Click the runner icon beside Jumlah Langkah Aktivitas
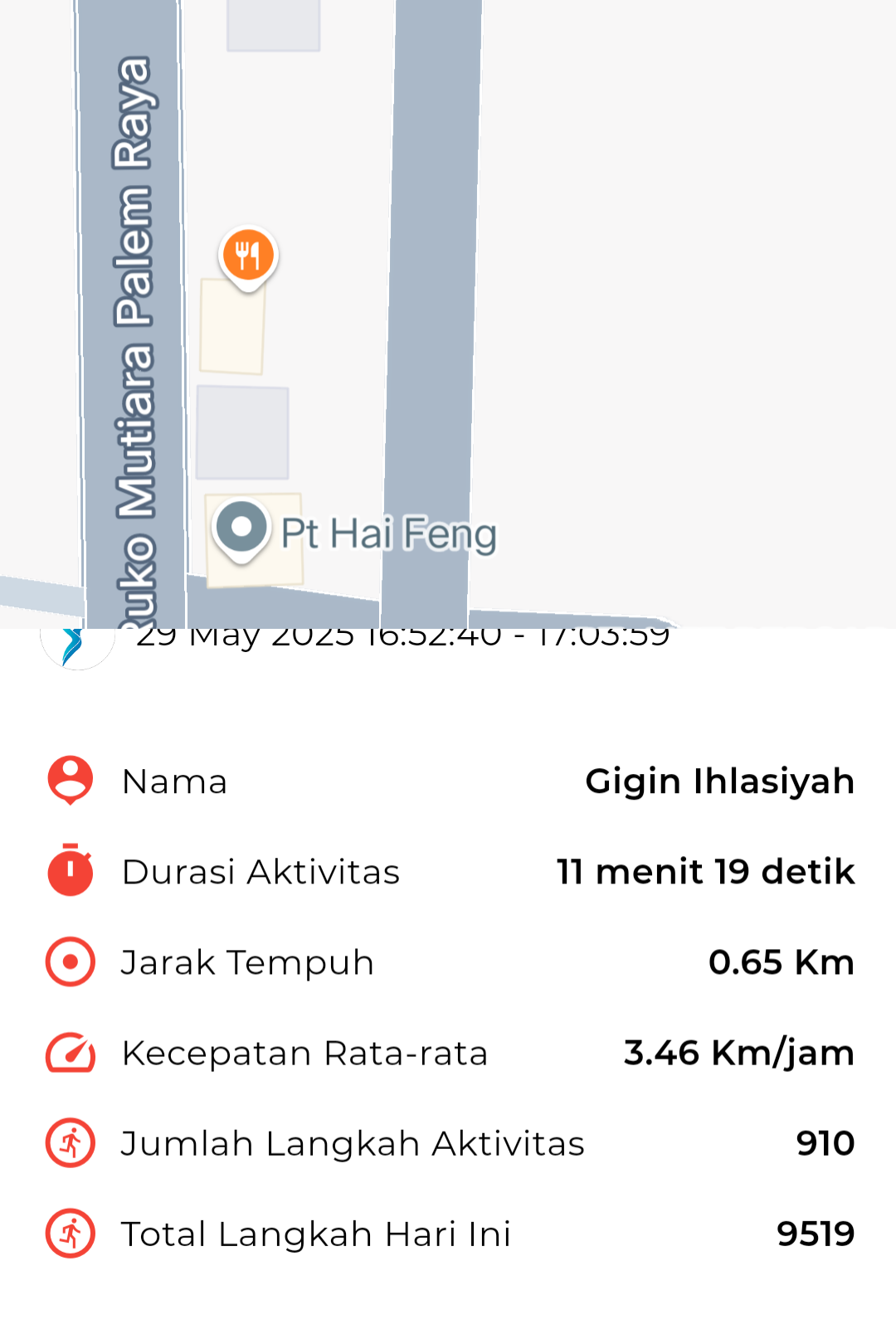Image resolution: width=896 pixels, height=1334 pixels. (71, 1142)
